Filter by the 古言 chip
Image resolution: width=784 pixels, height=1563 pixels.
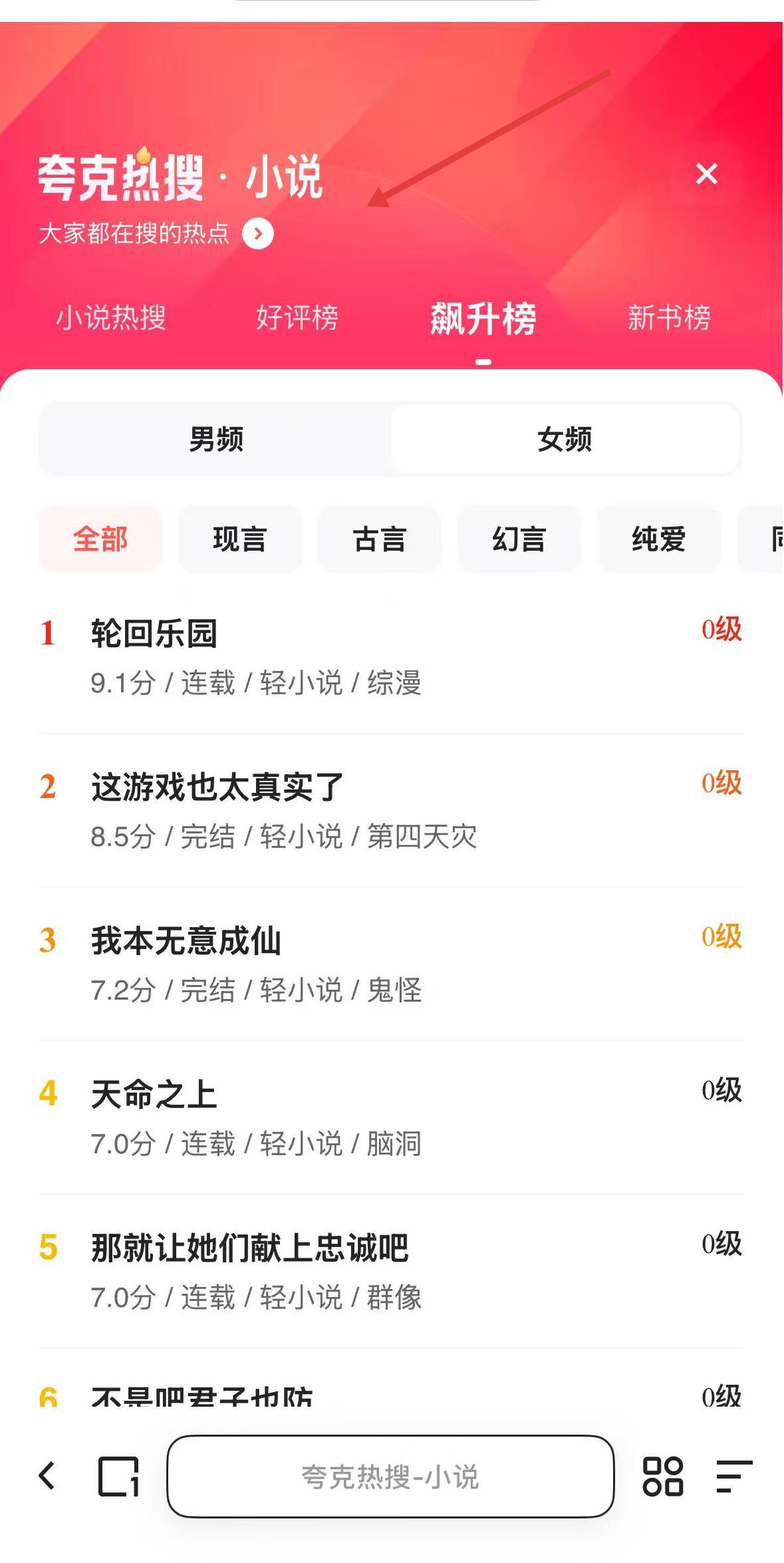click(379, 539)
